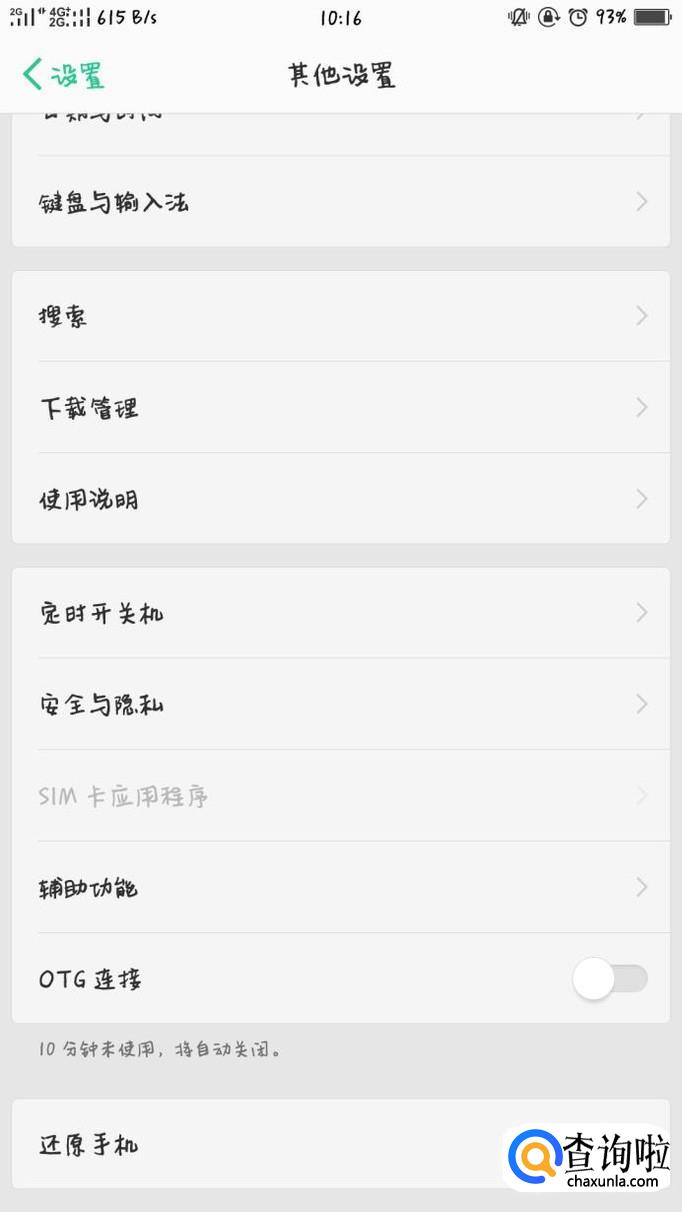Open the 搜索 settings row

pyautogui.click(x=340, y=316)
